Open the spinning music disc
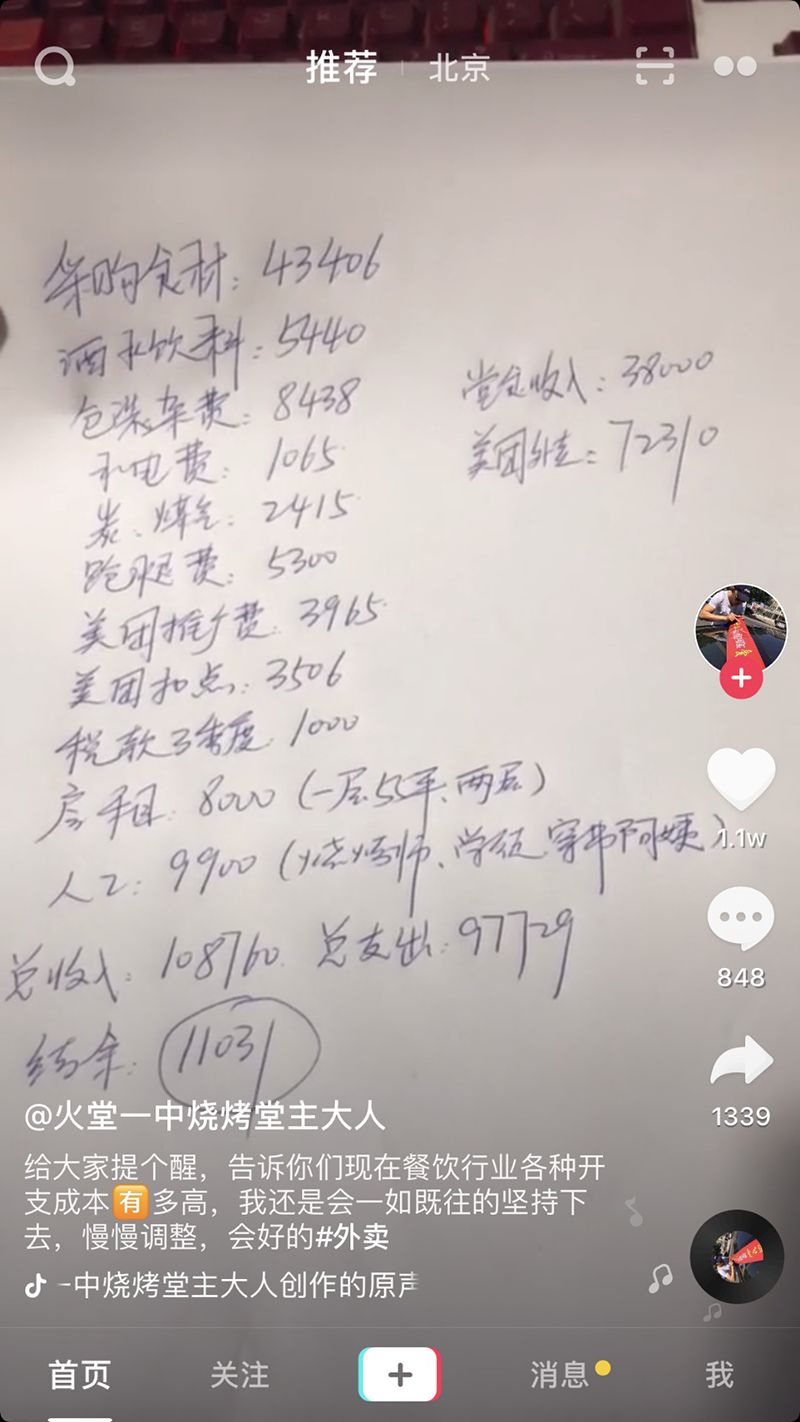The height and width of the screenshot is (1422, 800). tap(738, 1256)
